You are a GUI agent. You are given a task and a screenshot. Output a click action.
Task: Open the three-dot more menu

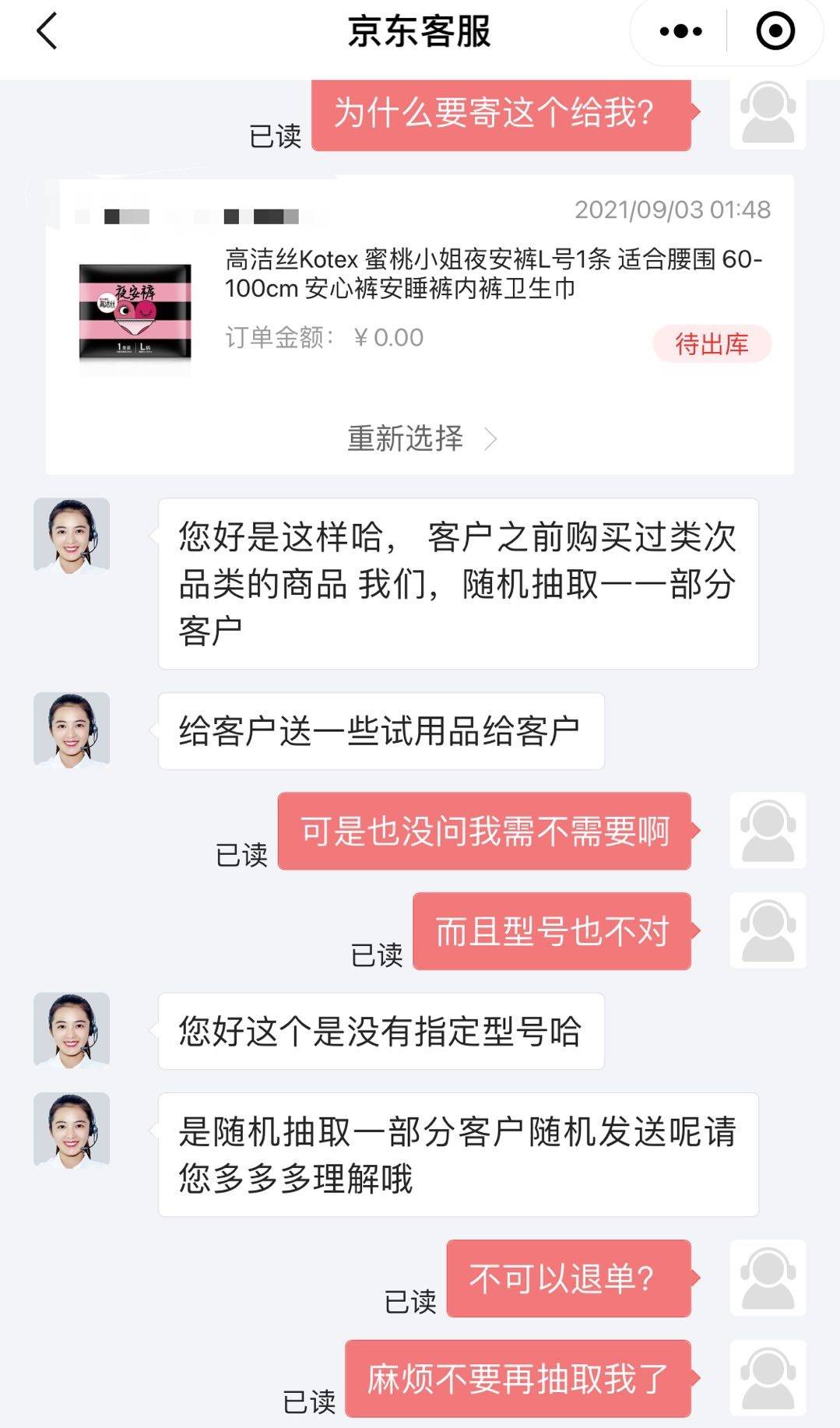(x=680, y=32)
